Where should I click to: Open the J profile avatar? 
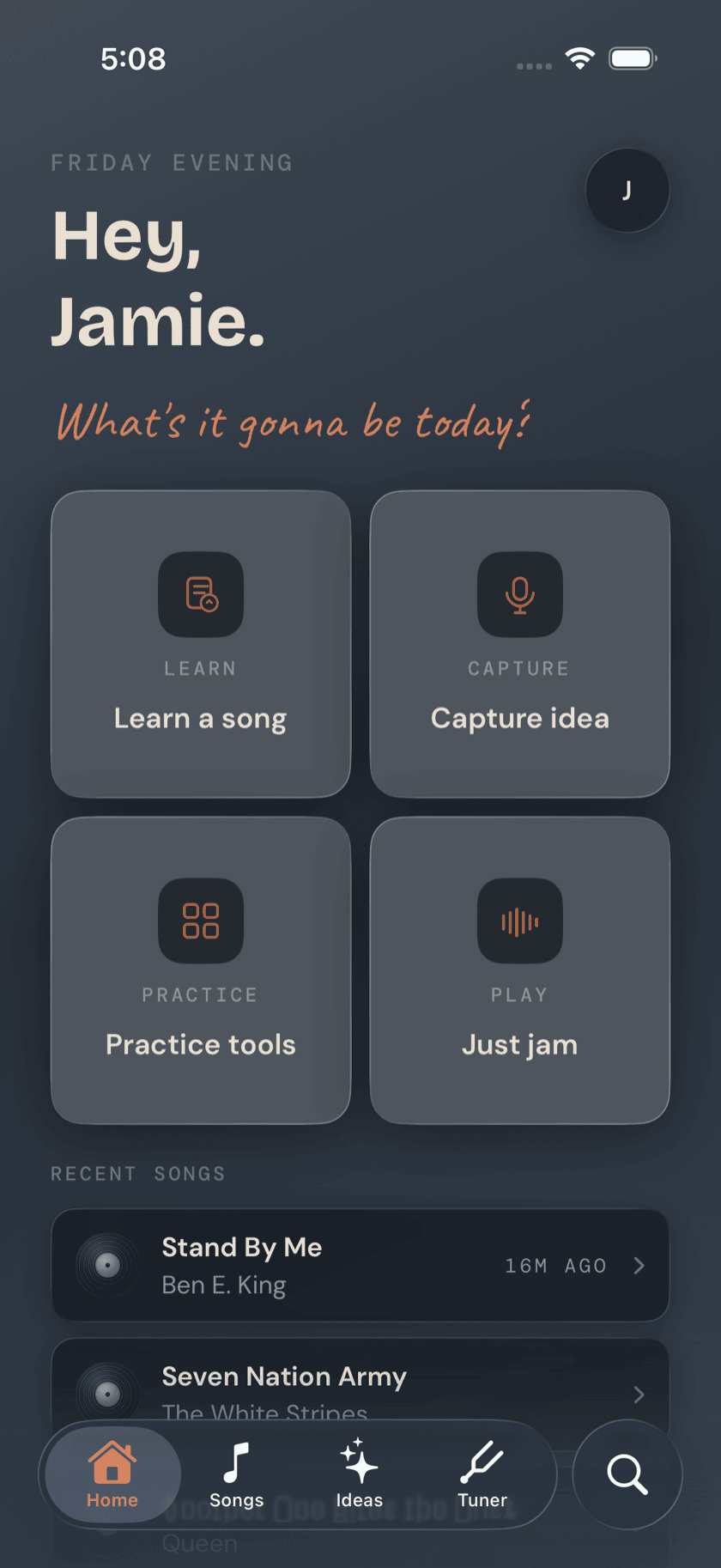pos(627,190)
